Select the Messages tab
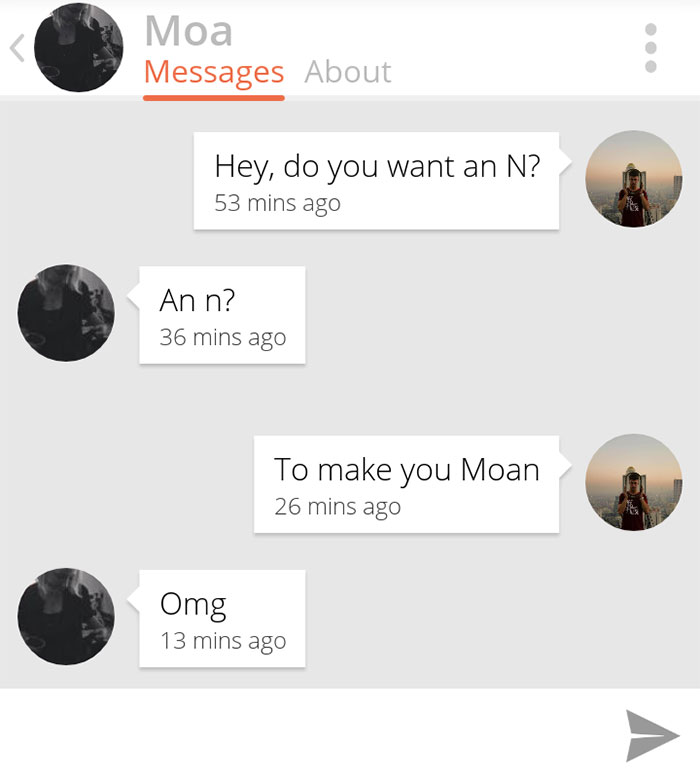Screen dimensions: 700x781 pos(214,72)
